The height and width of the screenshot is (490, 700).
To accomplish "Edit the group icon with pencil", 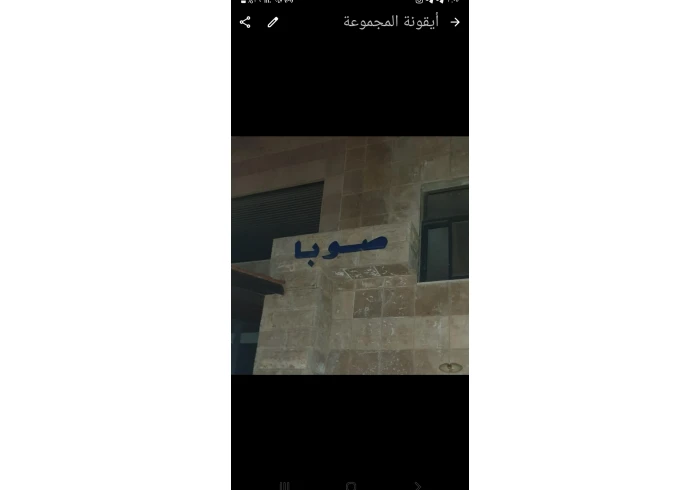I will tap(273, 22).
